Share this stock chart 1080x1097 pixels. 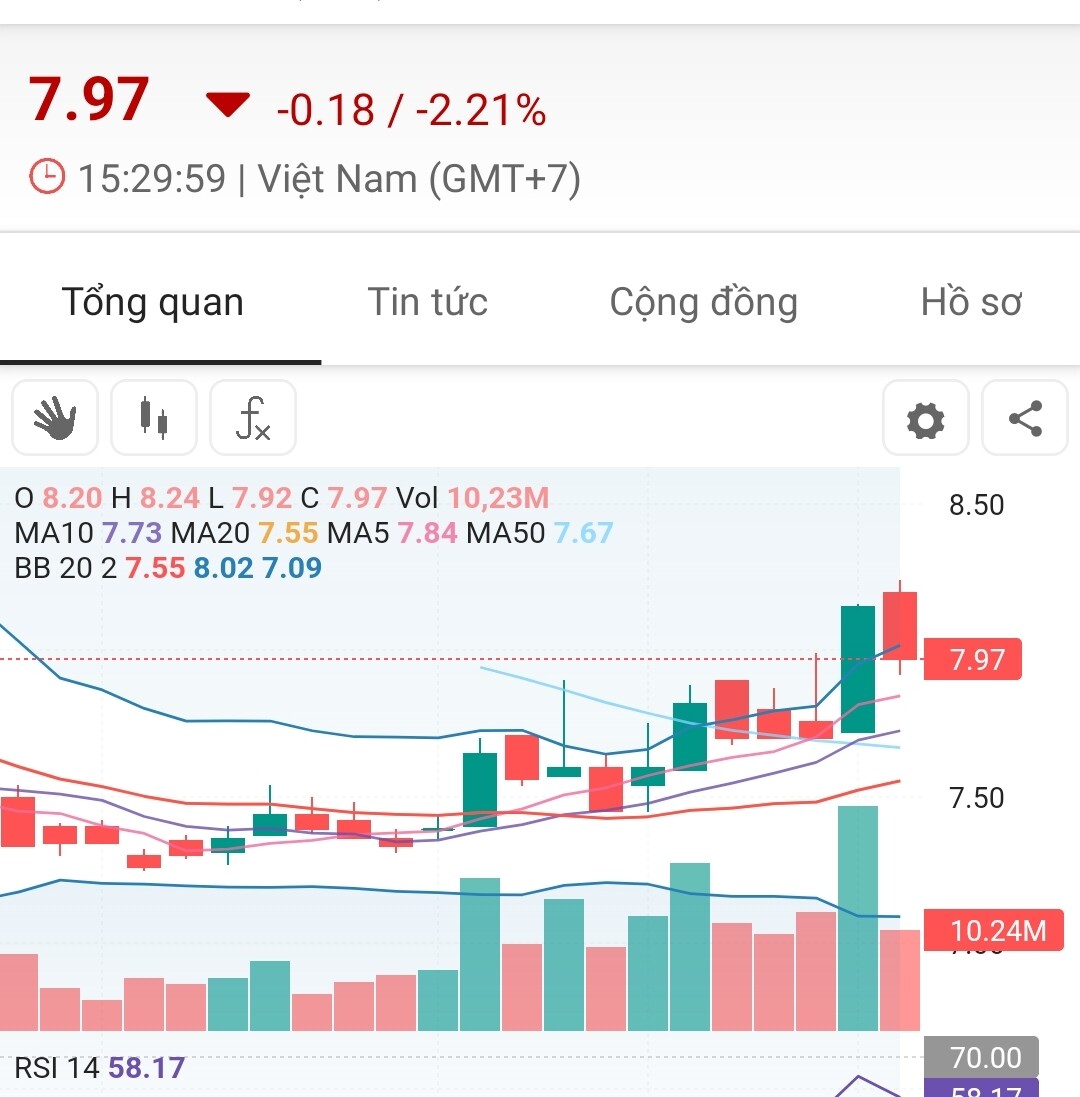[x=1025, y=419]
